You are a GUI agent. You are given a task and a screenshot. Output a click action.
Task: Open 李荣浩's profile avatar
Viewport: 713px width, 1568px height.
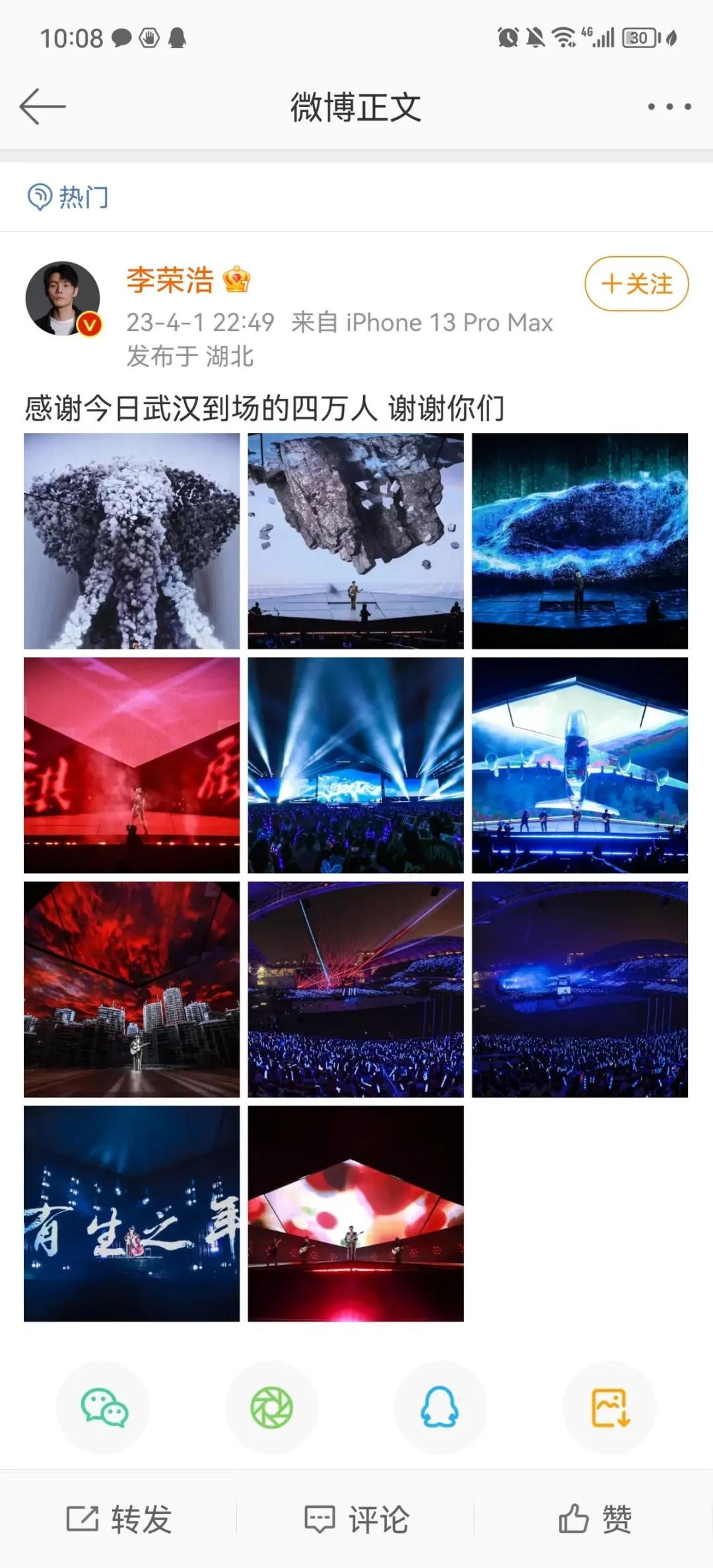63,299
